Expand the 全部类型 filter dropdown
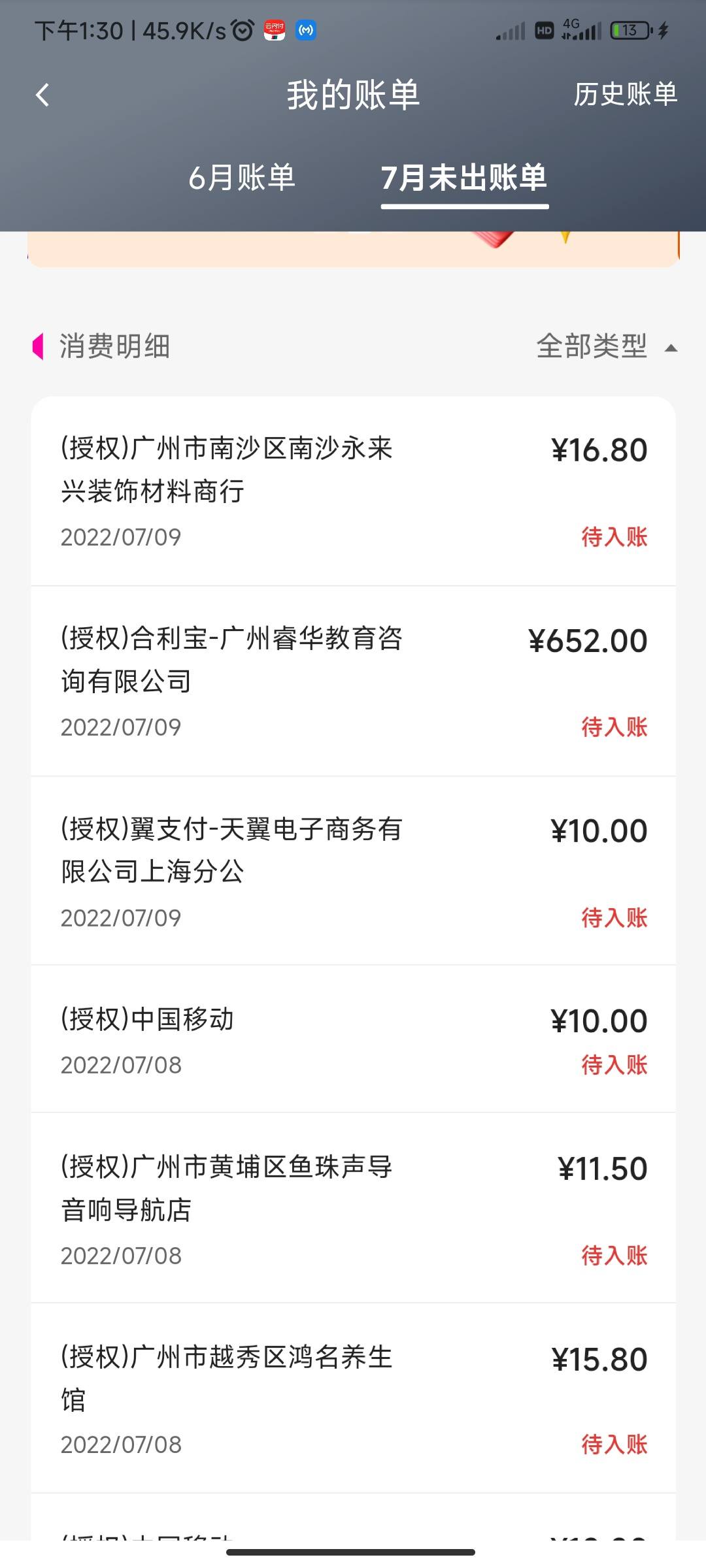The height and width of the screenshot is (1568, 706). click(607, 346)
